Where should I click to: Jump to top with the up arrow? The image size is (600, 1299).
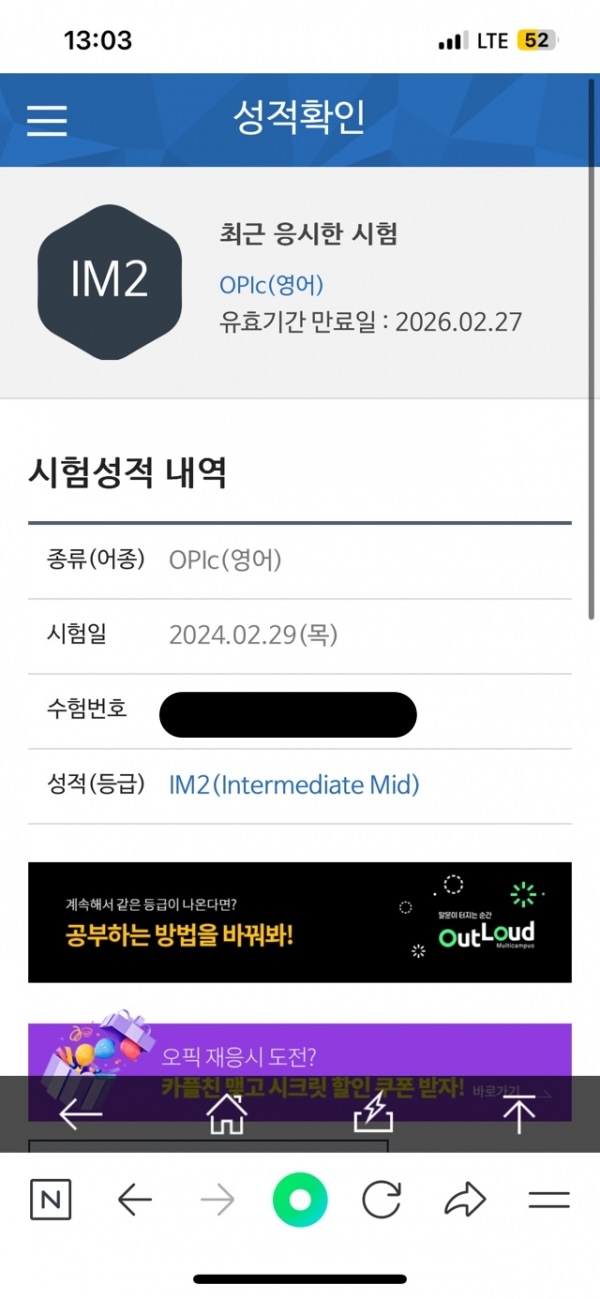point(519,1113)
